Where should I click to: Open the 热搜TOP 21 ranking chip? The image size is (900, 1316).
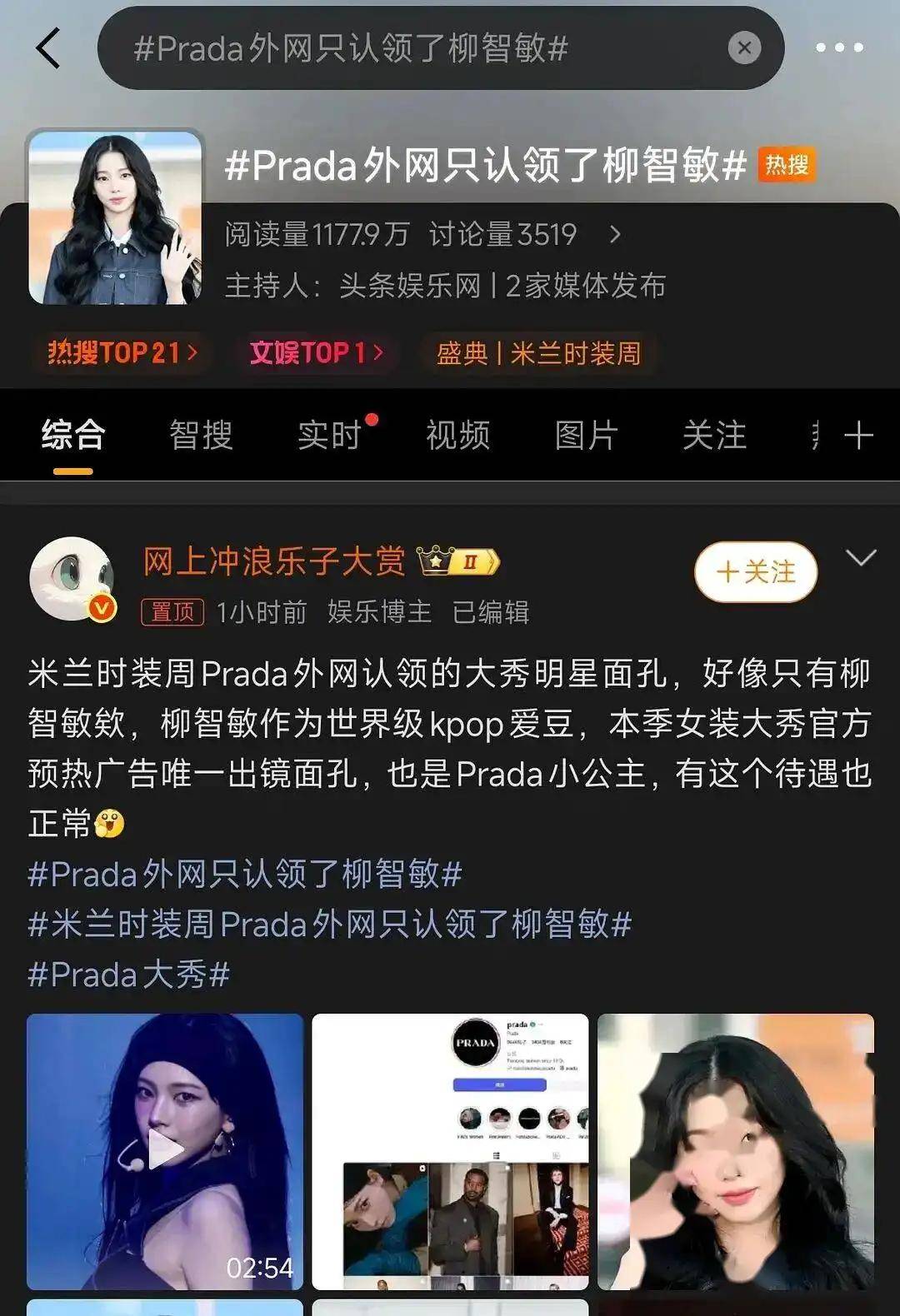tap(122, 352)
